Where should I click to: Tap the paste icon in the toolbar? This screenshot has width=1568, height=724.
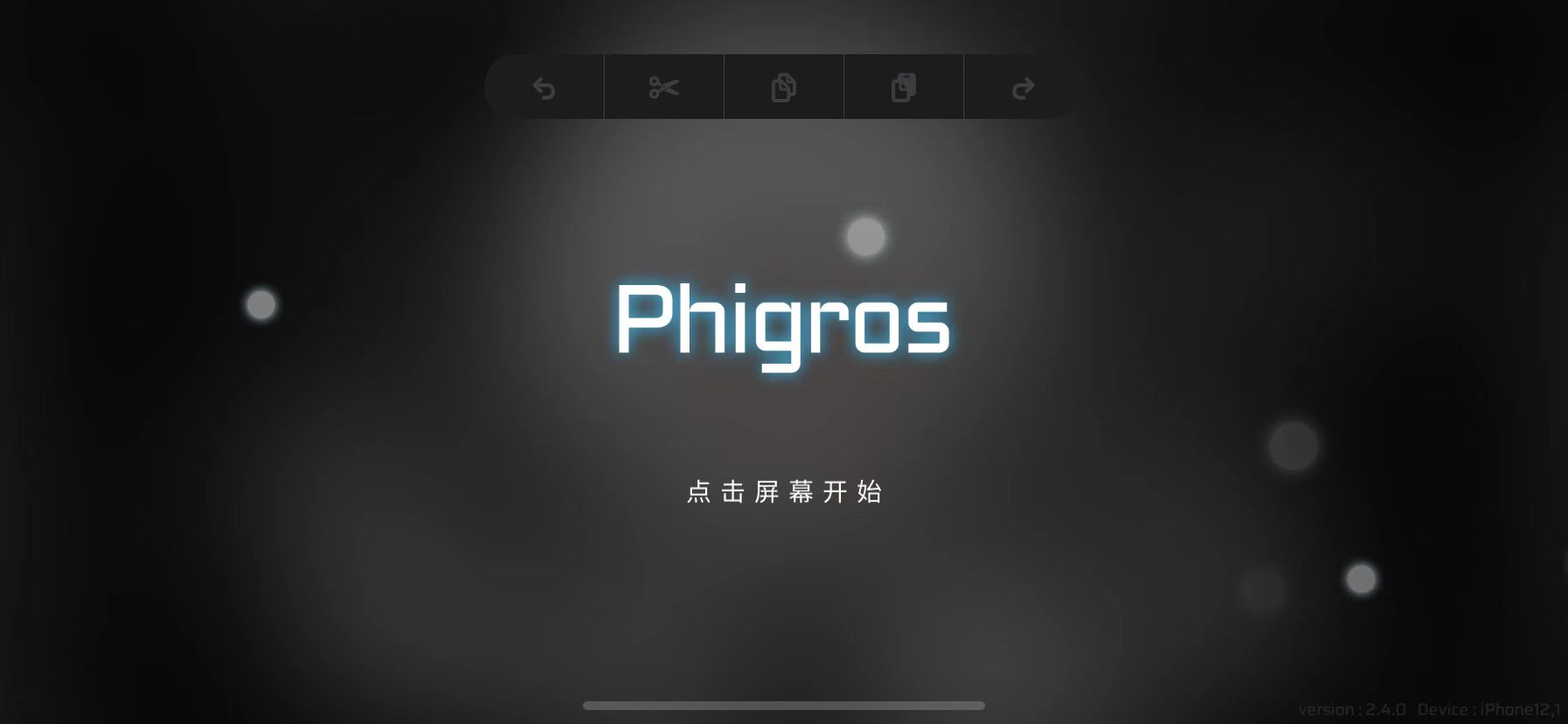904,87
